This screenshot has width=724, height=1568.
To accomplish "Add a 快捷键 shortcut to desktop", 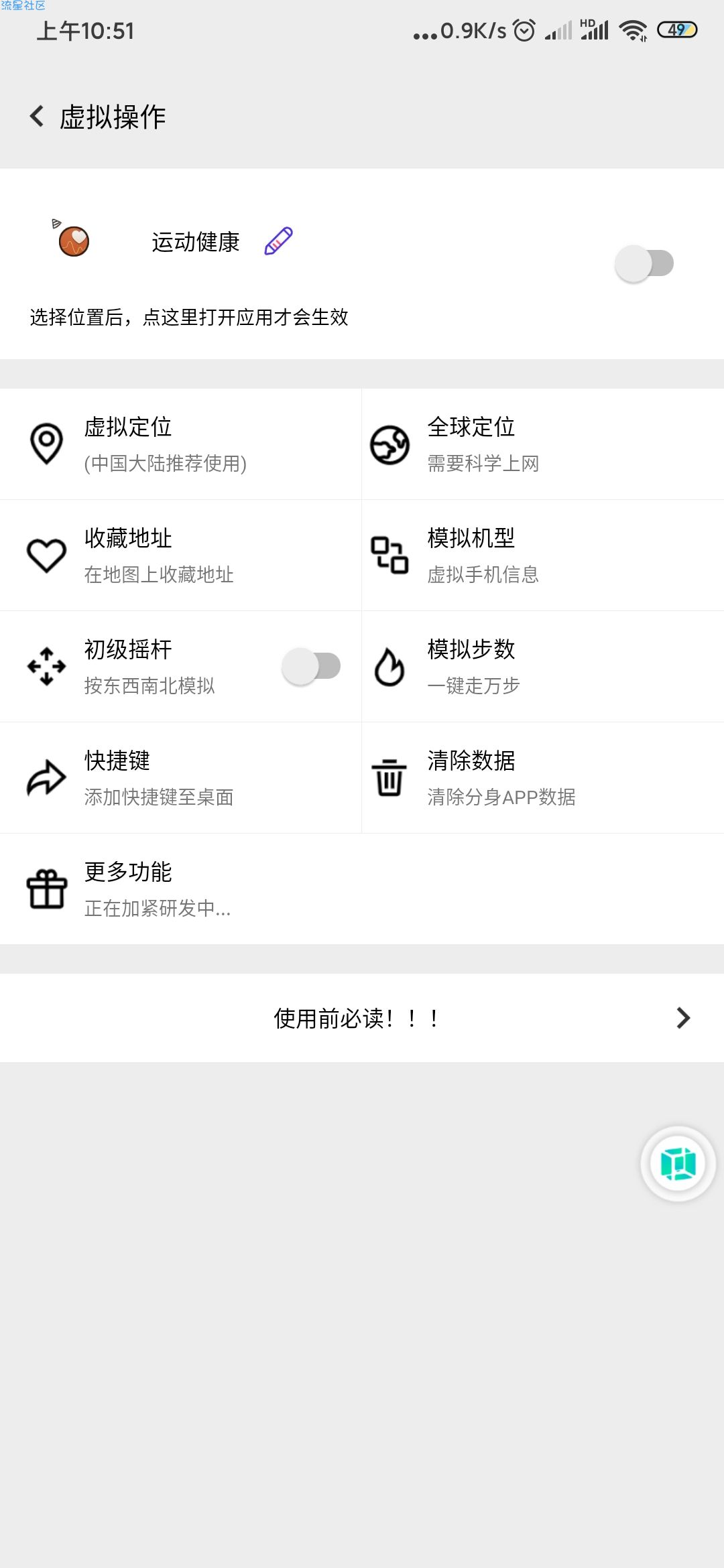I will pyautogui.click(x=181, y=778).
